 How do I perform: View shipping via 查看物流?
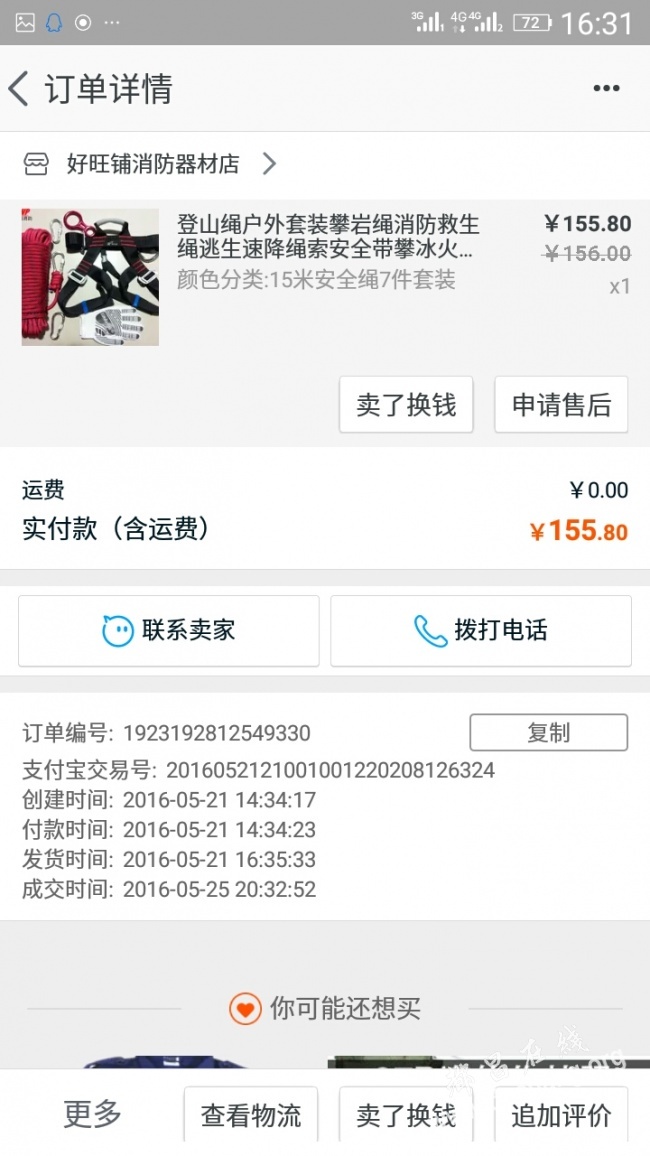(x=251, y=1115)
